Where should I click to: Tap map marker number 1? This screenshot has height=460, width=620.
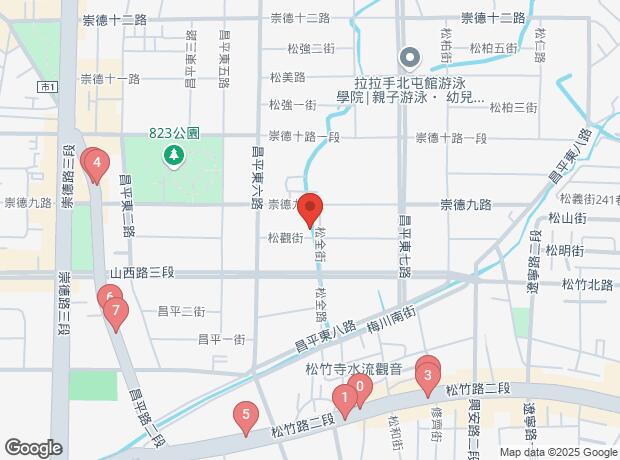click(344, 399)
